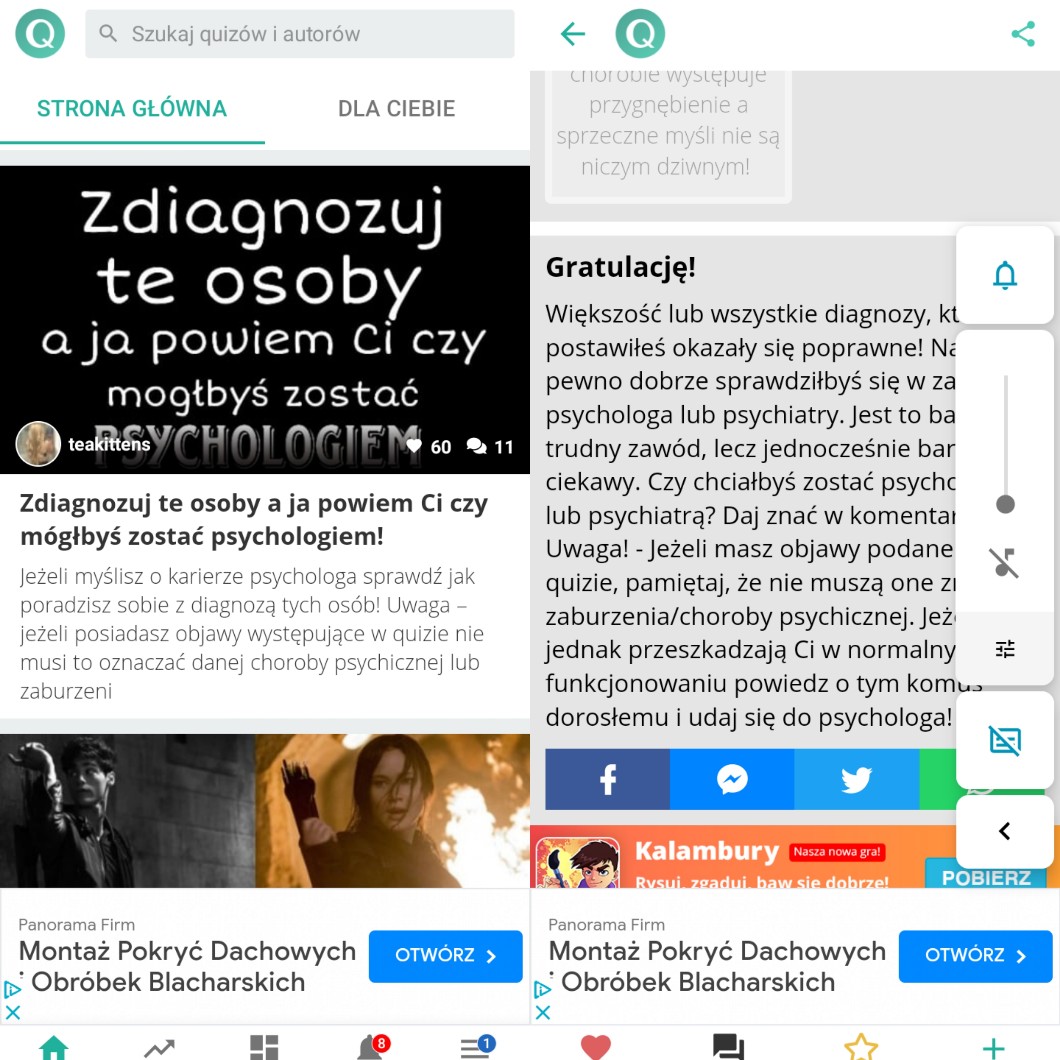Viewport: 1060px width, 1060px height.
Task: Go back using the arrow on the results screen
Action: pyautogui.click(x=573, y=34)
